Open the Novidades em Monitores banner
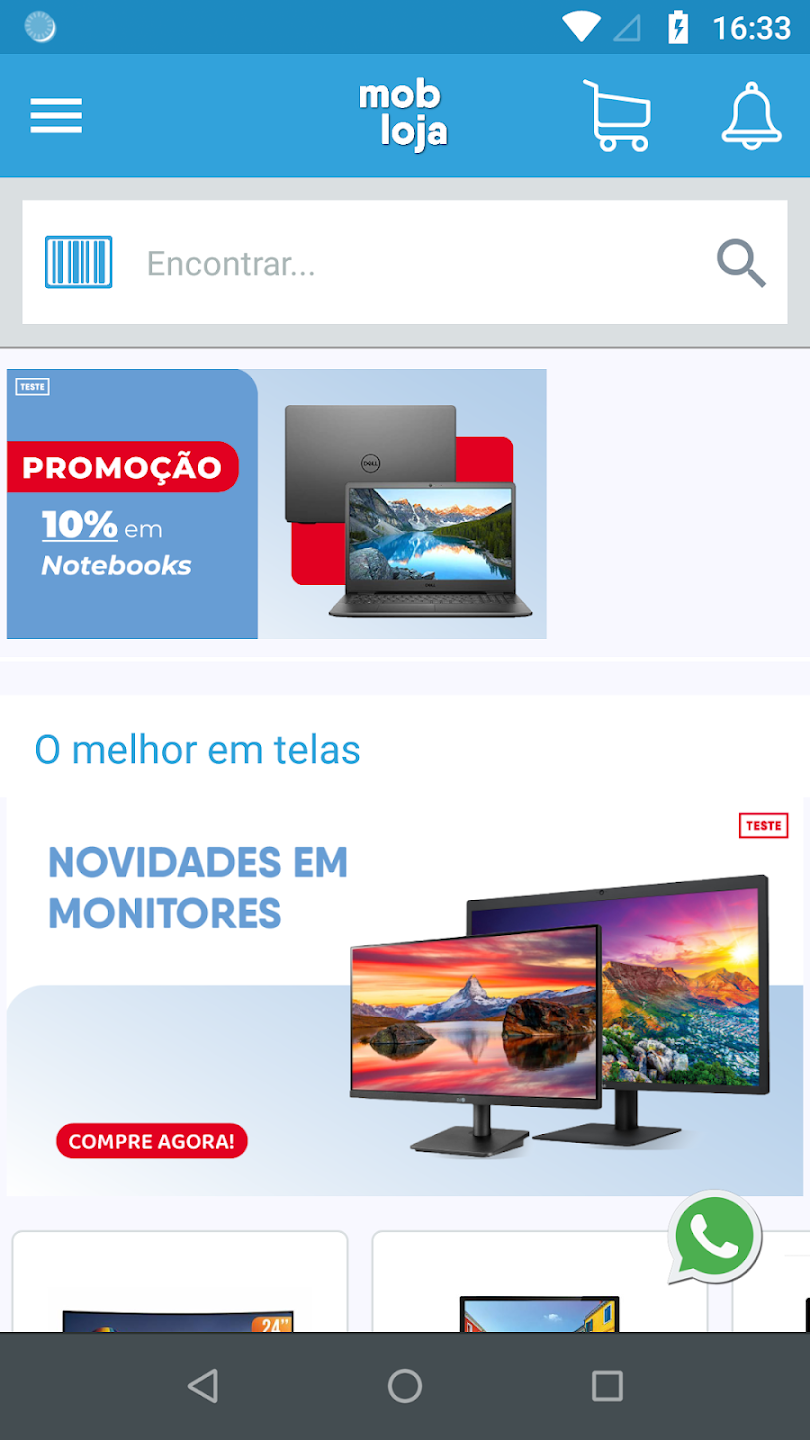Screen dimensions: 810x1440 405,996
